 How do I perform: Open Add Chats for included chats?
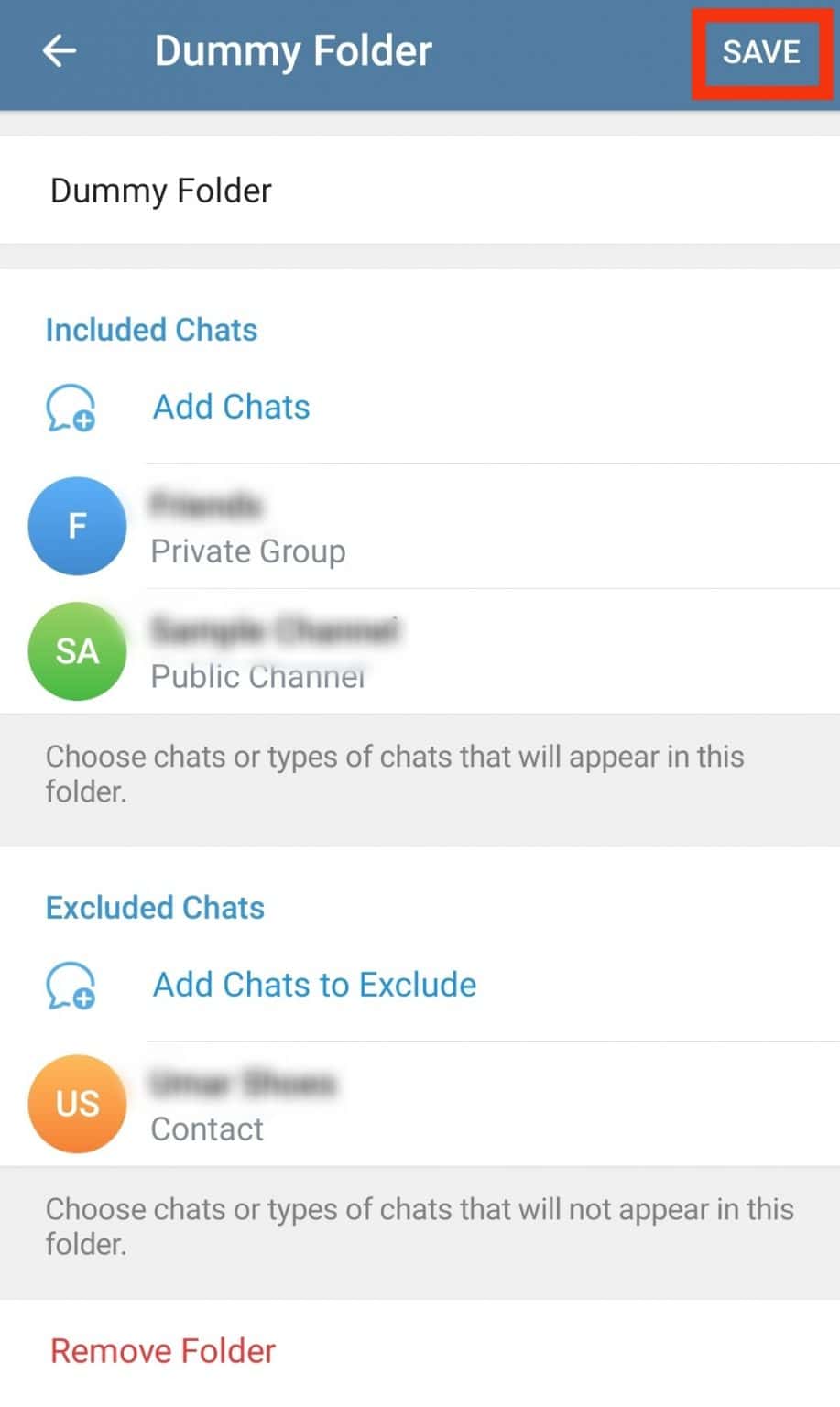click(x=230, y=407)
